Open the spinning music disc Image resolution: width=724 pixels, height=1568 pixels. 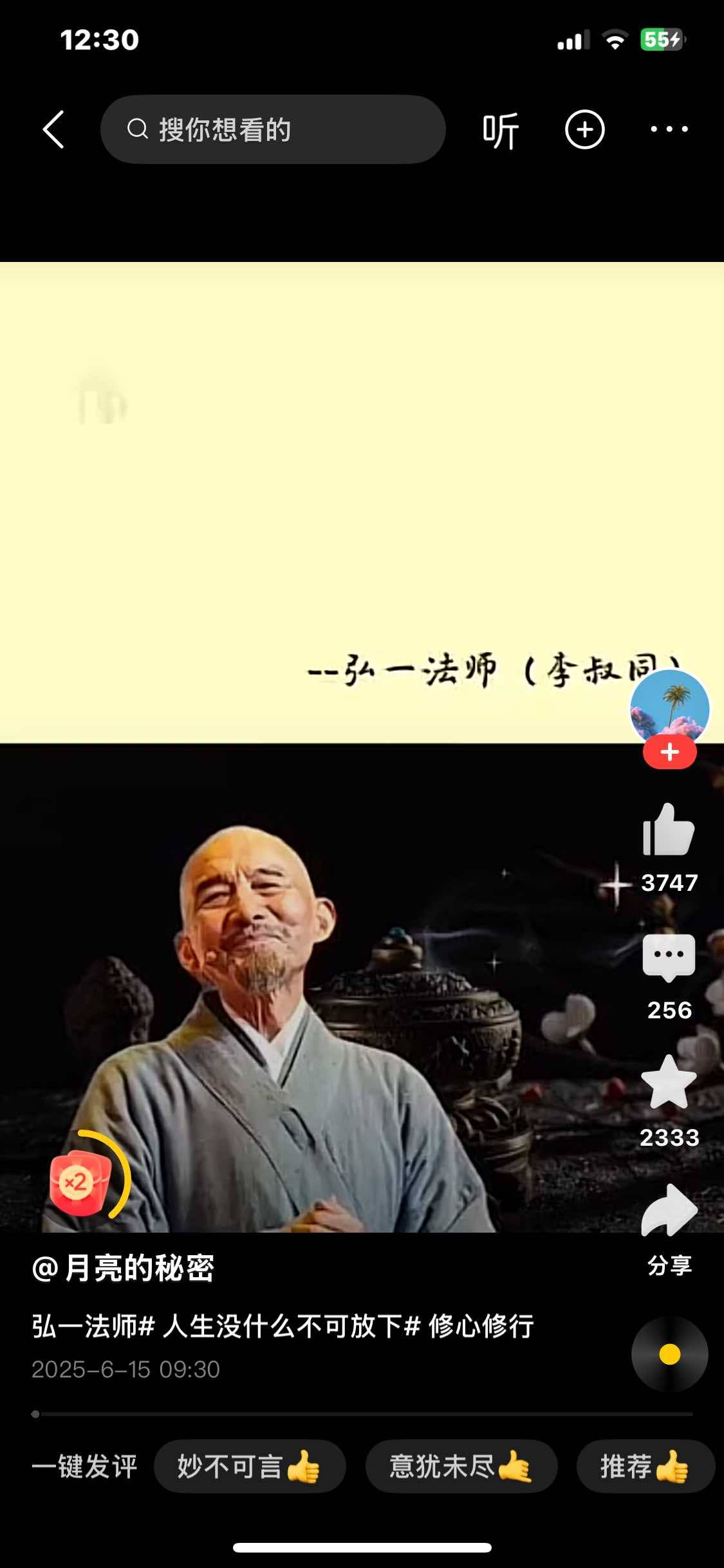[x=669, y=1354]
